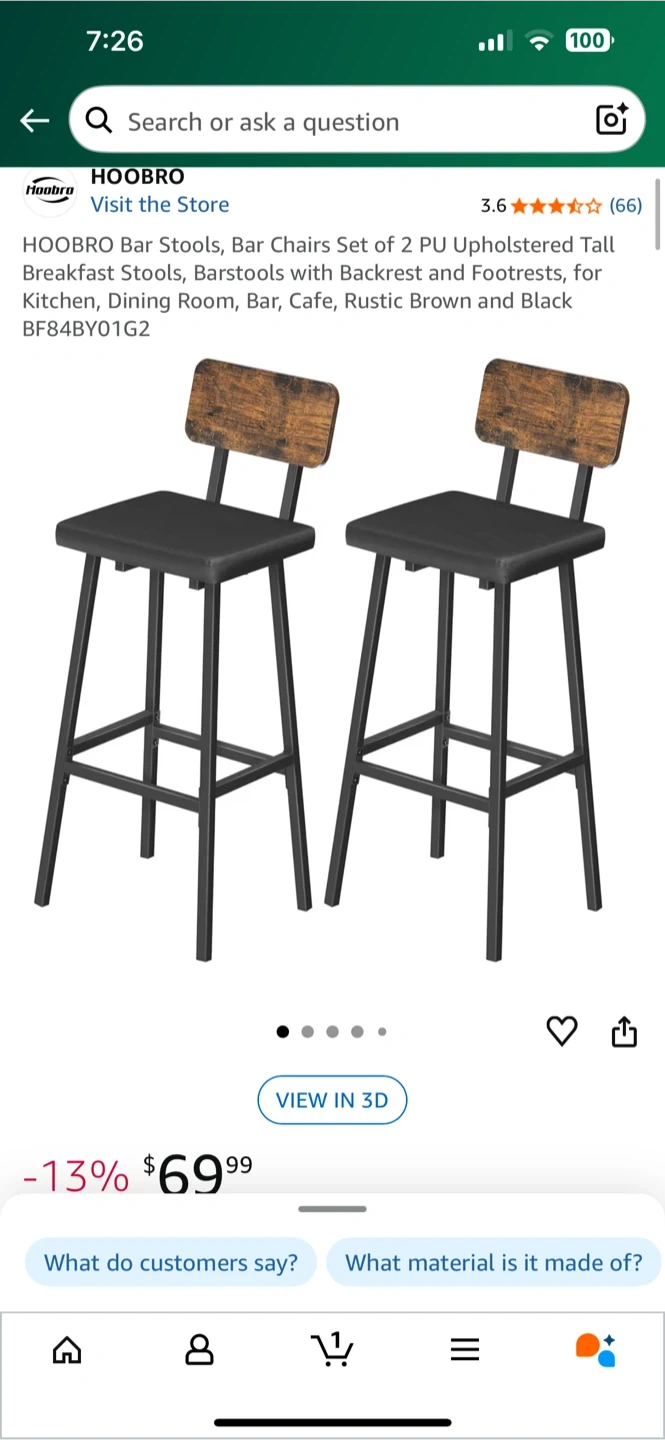The image size is (665, 1440).
Task: Visit the HOOBRO store link
Action: pos(160,205)
